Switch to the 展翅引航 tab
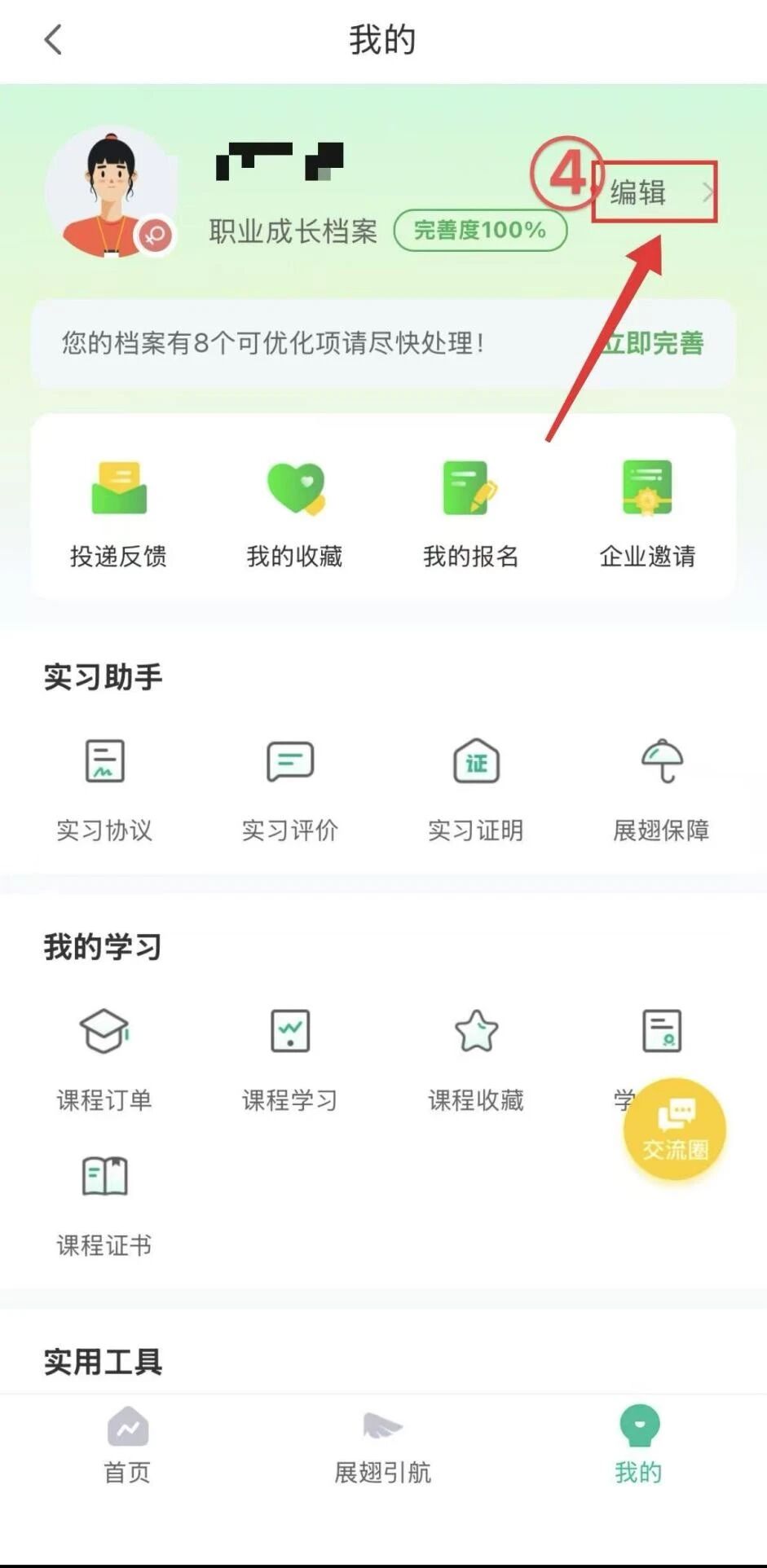 pos(382,1444)
